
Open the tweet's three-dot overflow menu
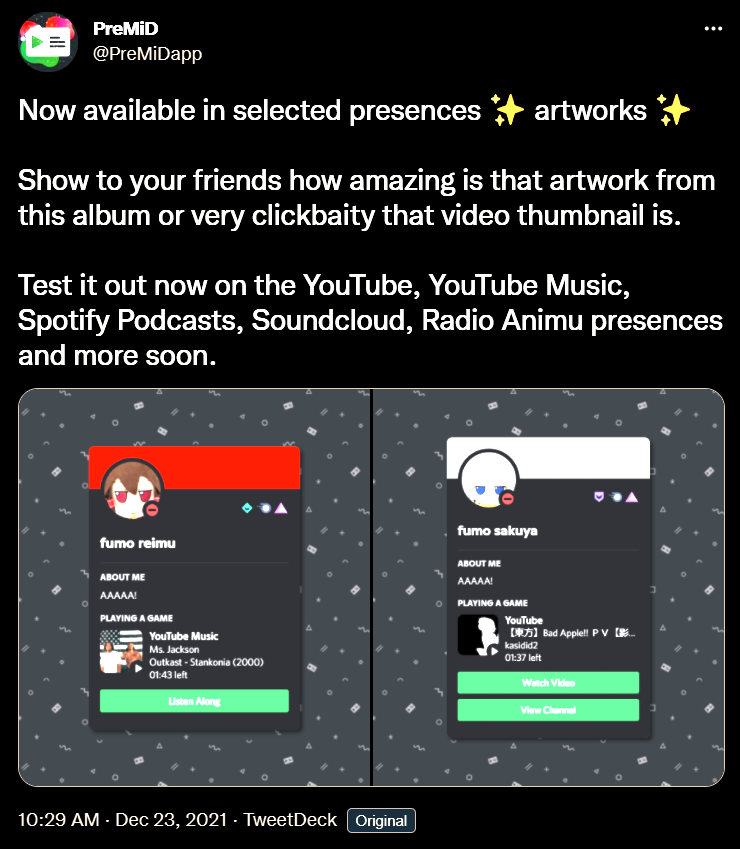coord(713,29)
